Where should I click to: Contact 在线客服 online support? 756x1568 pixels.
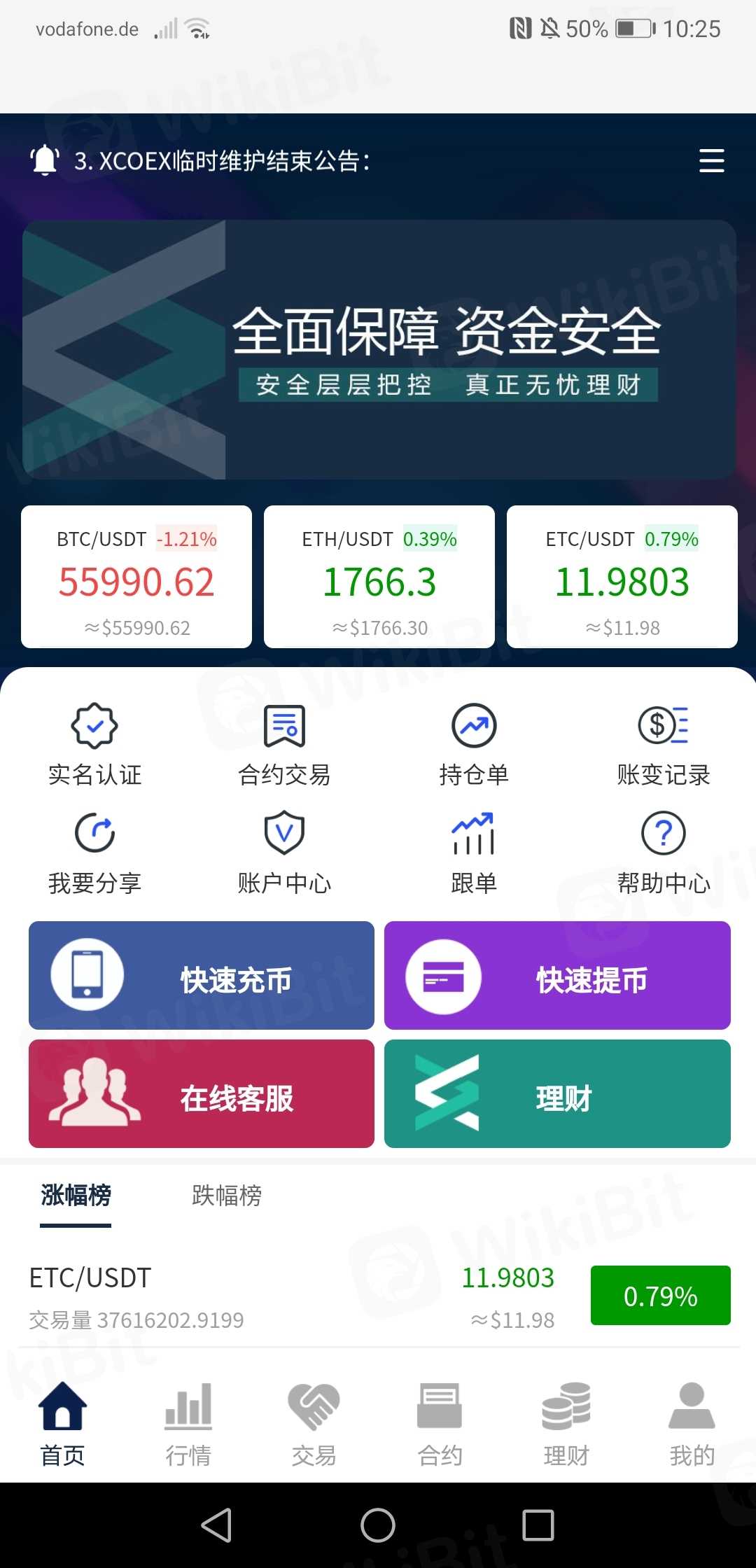pyautogui.click(x=202, y=1093)
